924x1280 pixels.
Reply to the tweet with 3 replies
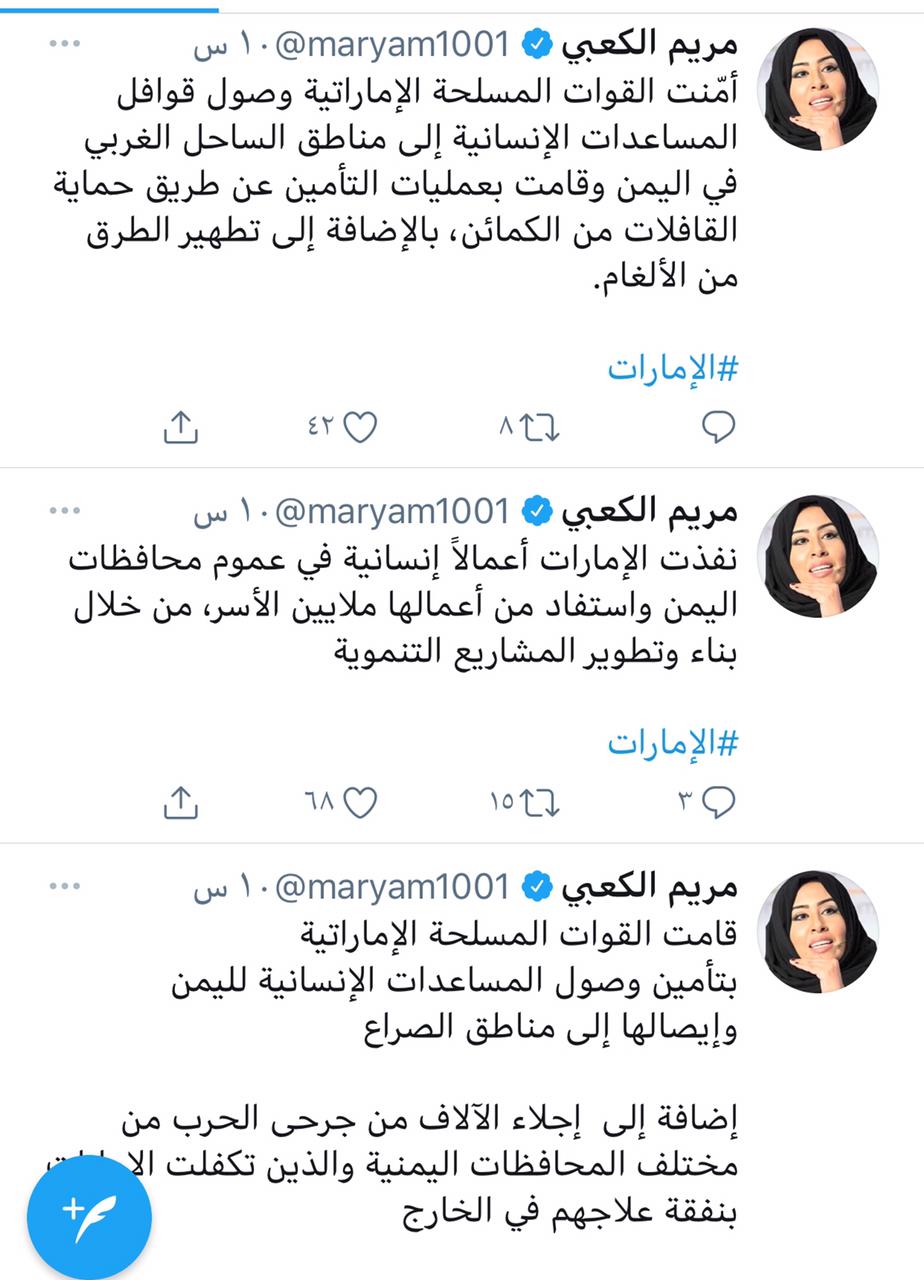719,801
